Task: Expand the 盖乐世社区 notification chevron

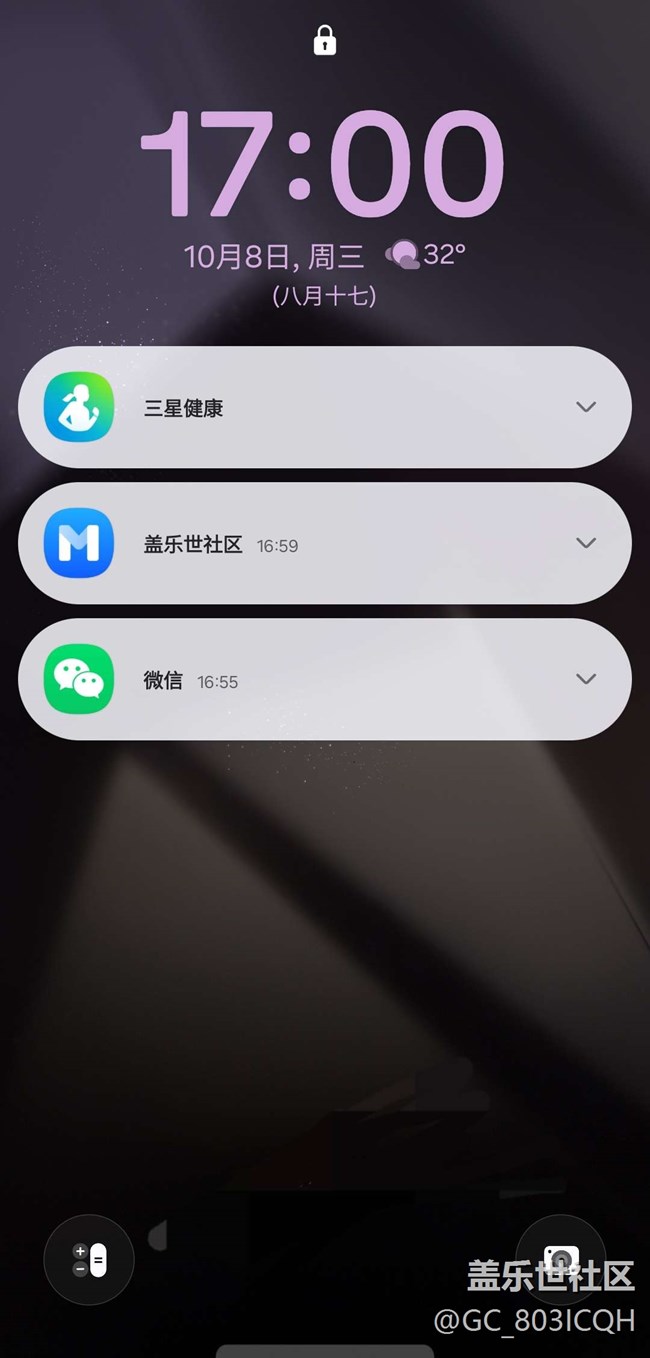Action: pyautogui.click(x=586, y=543)
